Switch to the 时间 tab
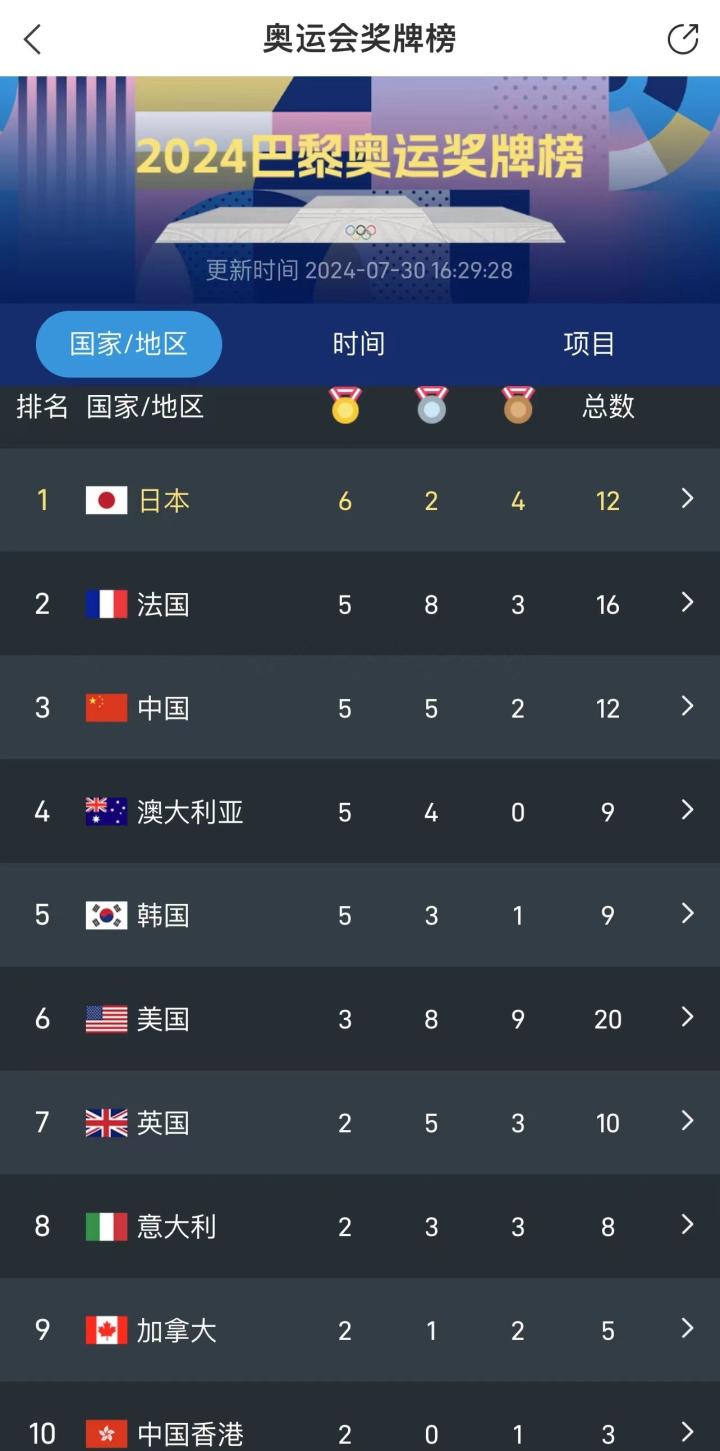 [x=358, y=344]
